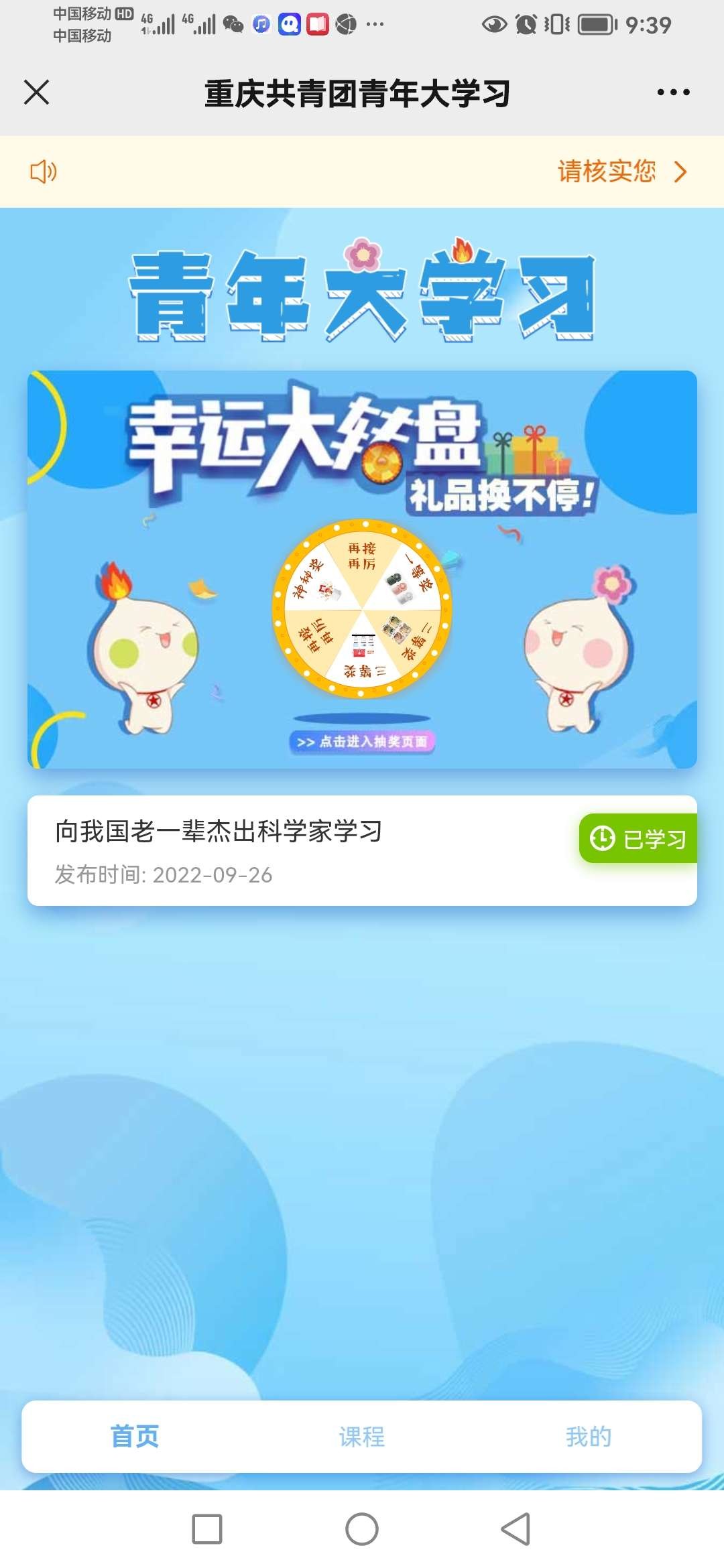Image resolution: width=724 pixels, height=1568 pixels.
Task: Open the three-dot overflow menu
Action: pos(673,92)
